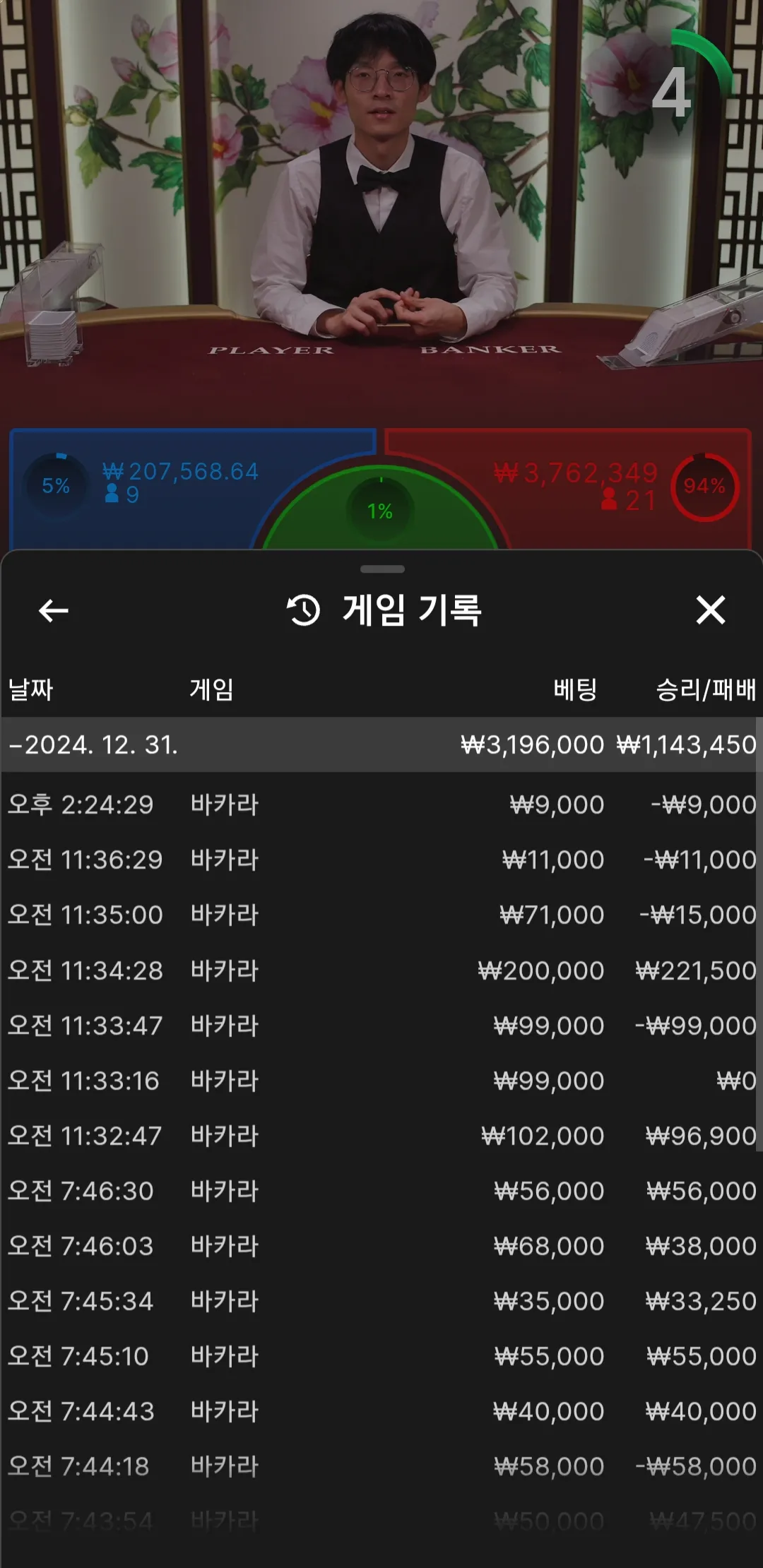View the 오전 7:45:34 game record
Image resolution: width=763 pixels, height=1568 pixels.
coord(381,1301)
